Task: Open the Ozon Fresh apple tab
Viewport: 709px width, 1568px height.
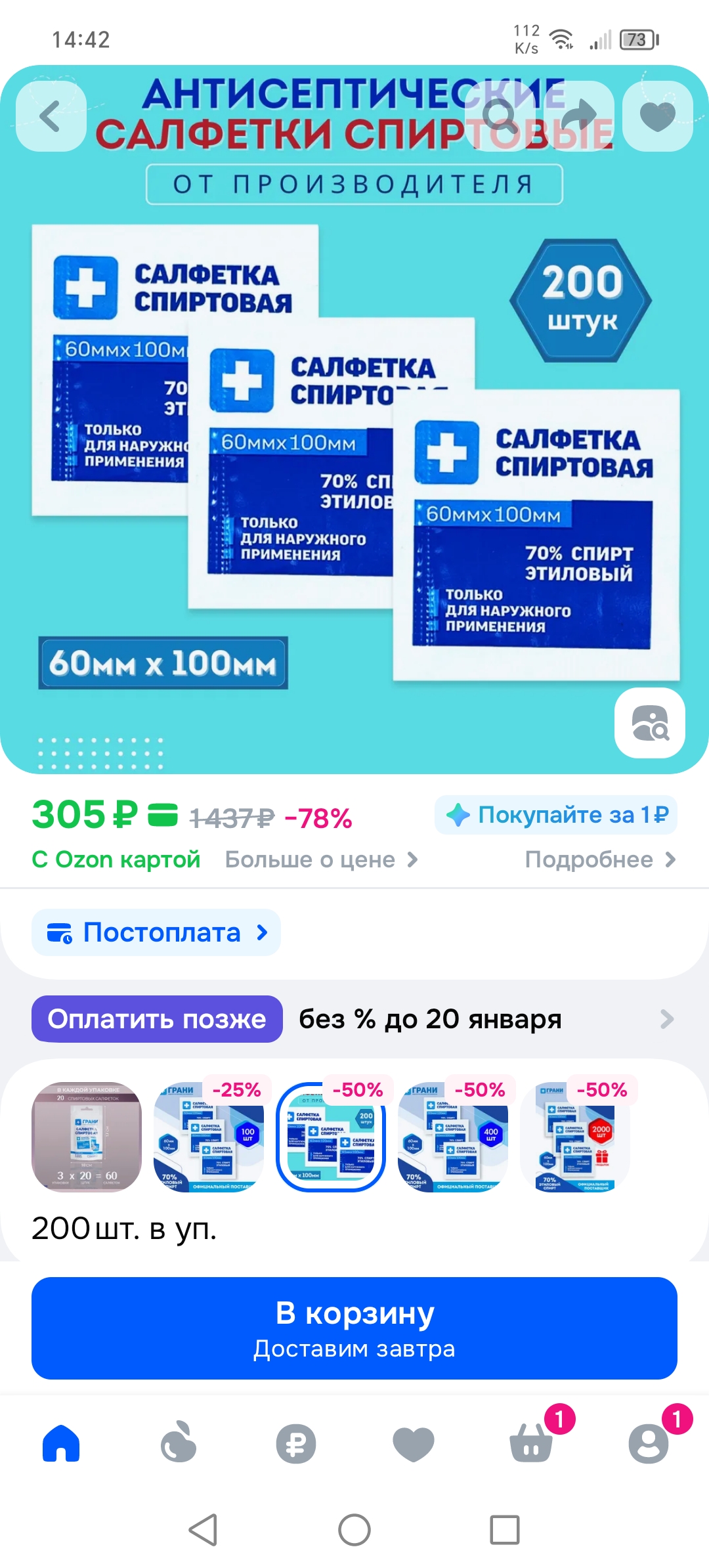Action: point(179,1443)
